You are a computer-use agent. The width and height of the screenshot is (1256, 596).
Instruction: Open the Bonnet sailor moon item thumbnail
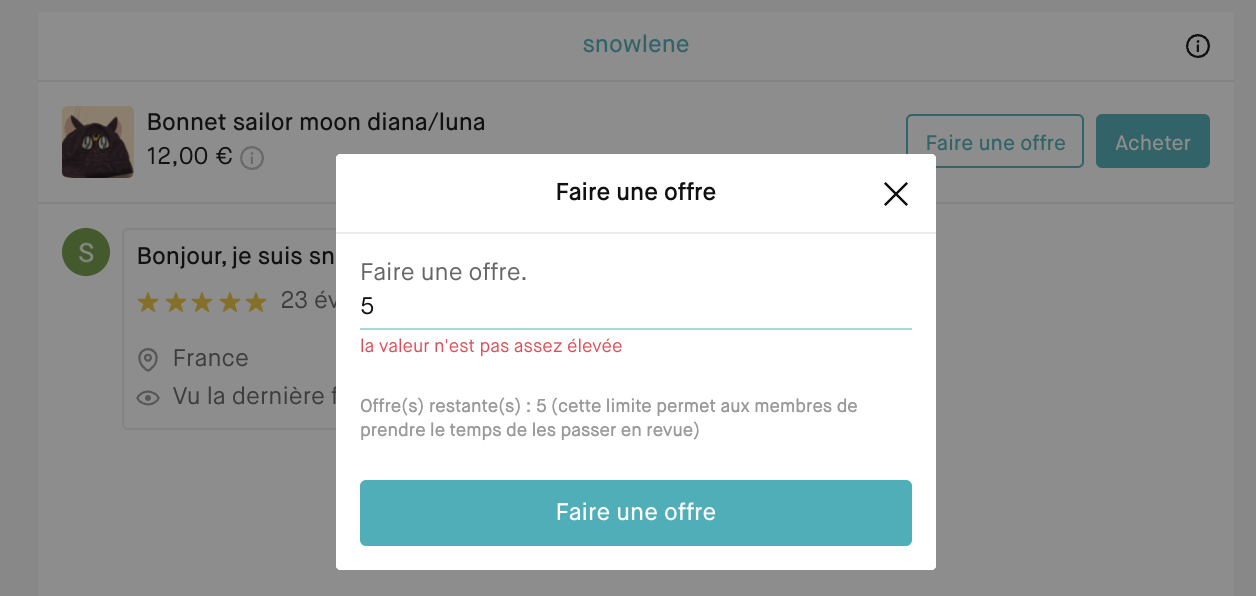point(98,142)
